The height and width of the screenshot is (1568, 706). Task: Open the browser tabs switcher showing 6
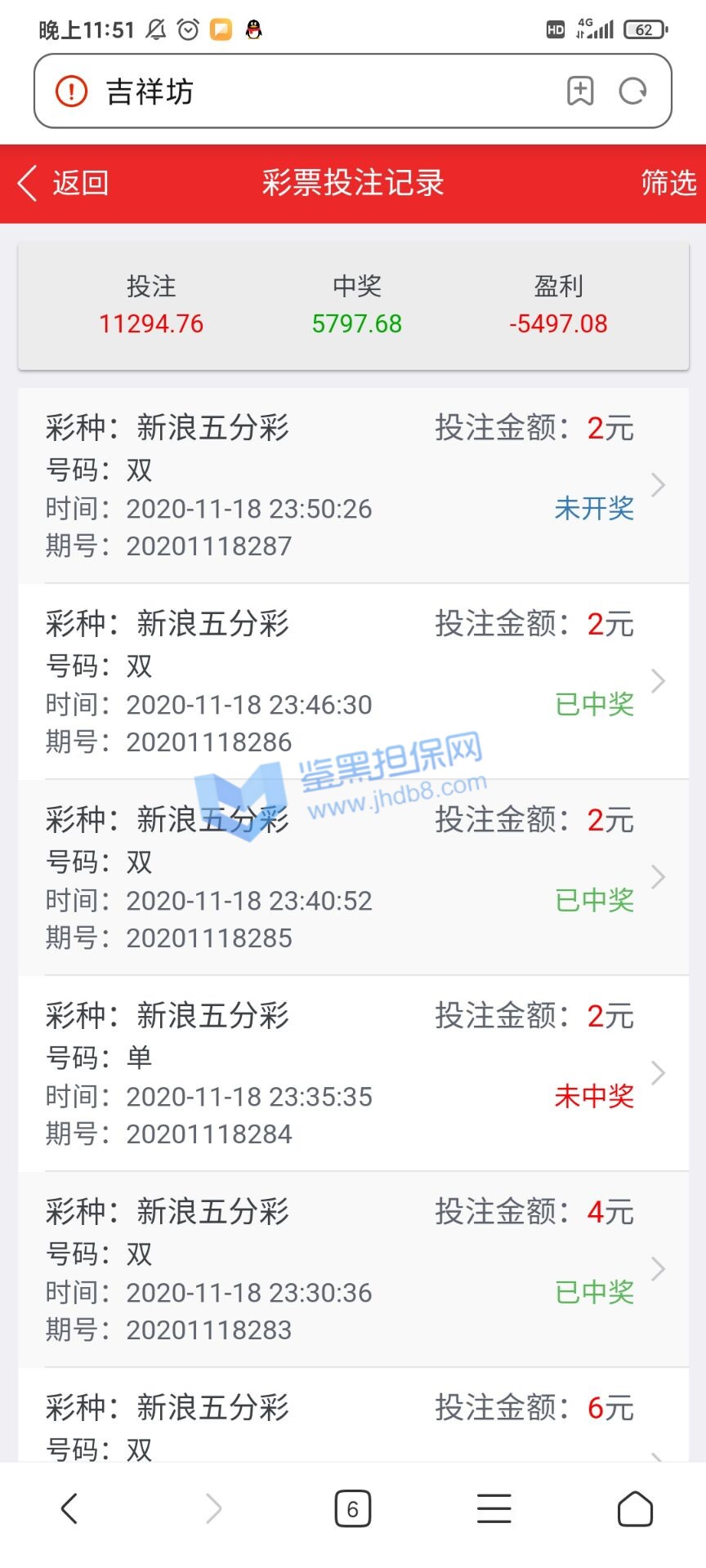click(353, 1508)
